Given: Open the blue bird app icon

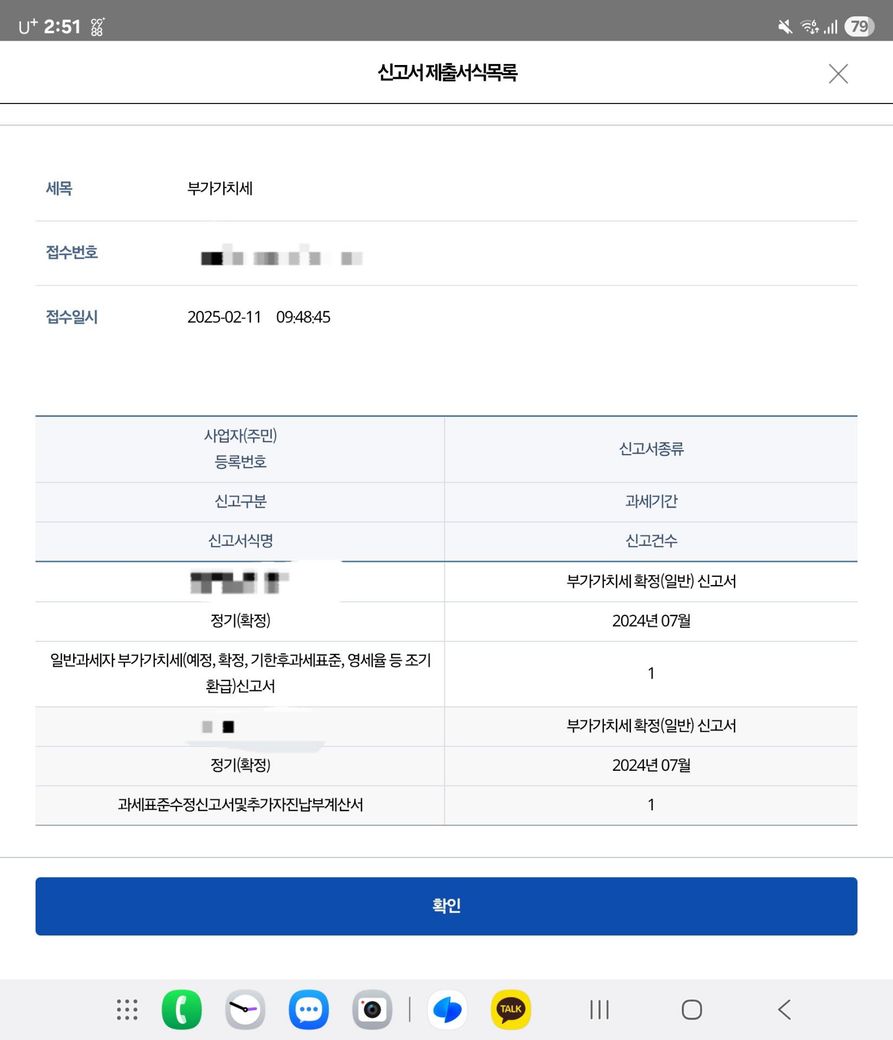Looking at the screenshot, I should tap(447, 1010).
